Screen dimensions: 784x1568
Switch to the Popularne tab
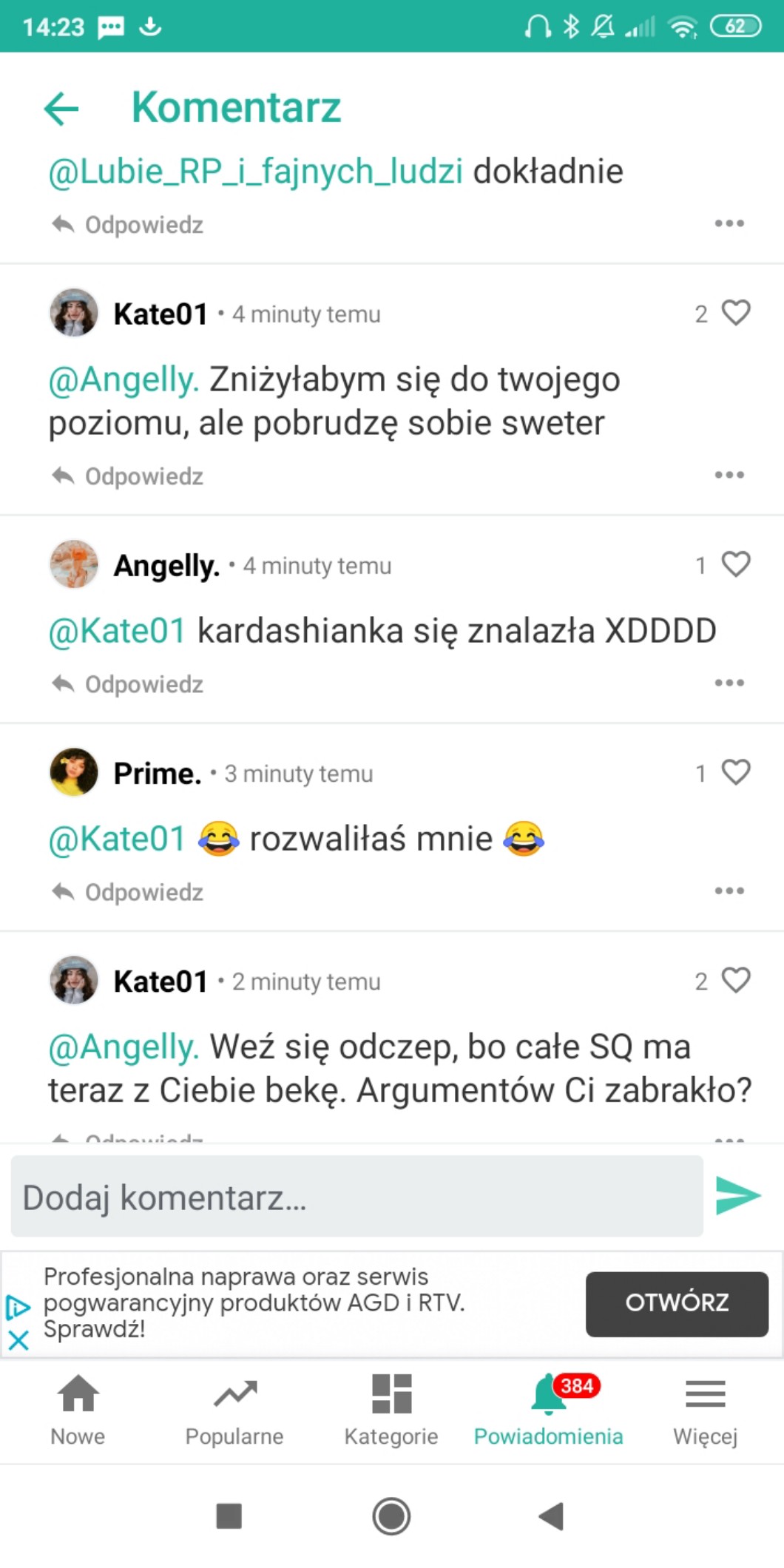click(234, 1410)
